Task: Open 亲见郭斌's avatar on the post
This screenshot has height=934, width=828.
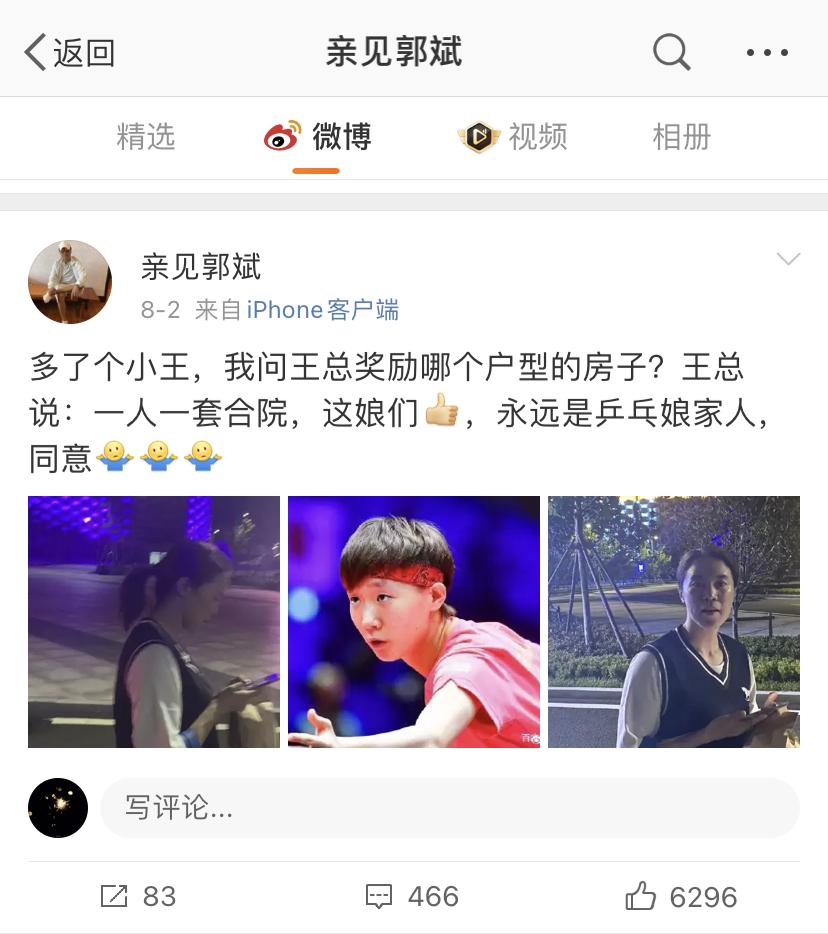Action: tap(70, 282)
